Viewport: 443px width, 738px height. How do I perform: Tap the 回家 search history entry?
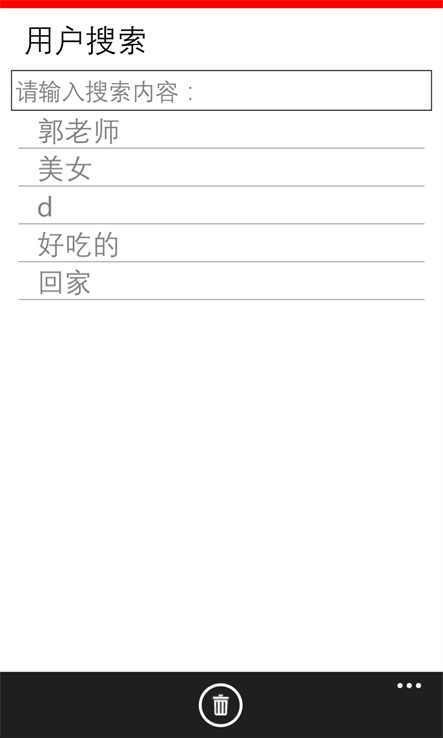click(221, 281)
